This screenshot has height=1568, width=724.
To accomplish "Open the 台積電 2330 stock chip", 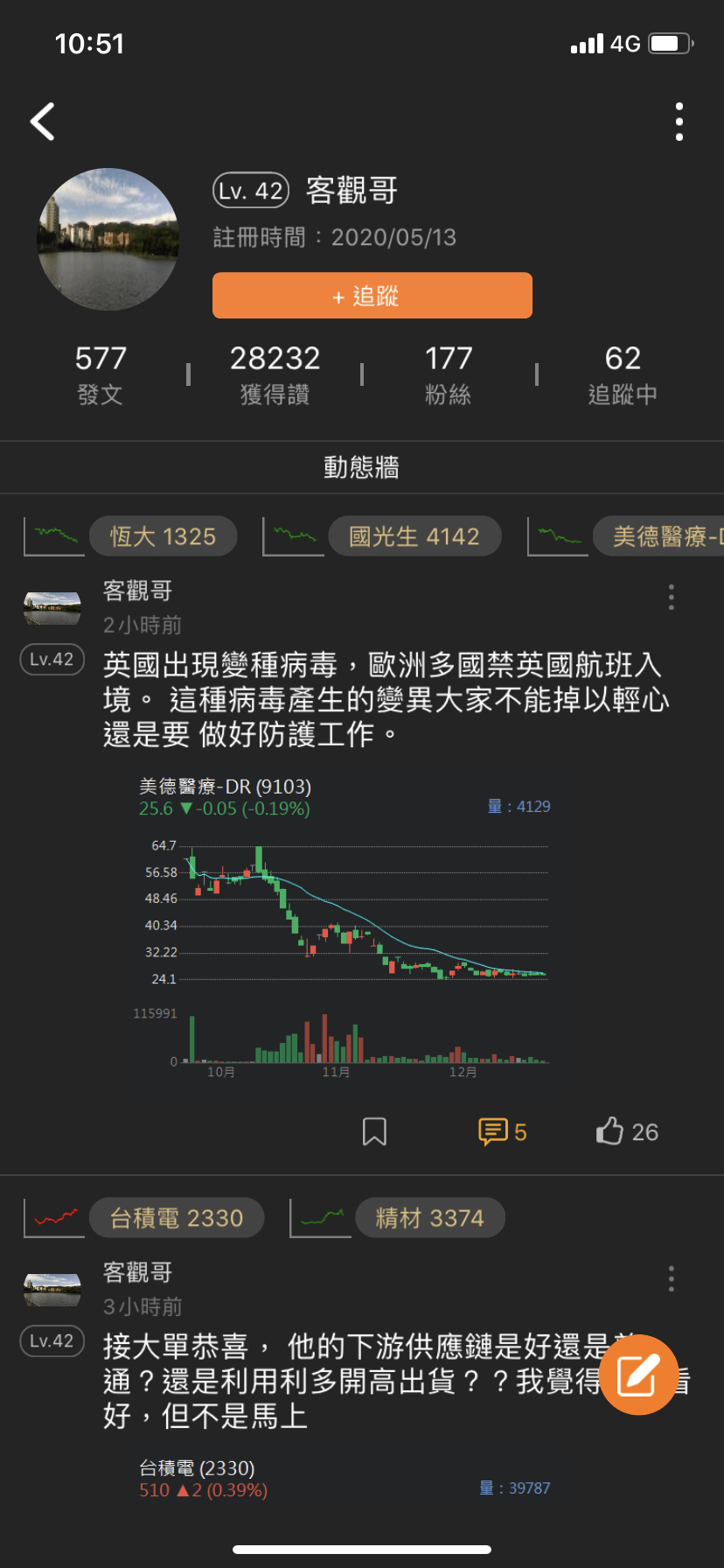I will tap(176, 1218).
